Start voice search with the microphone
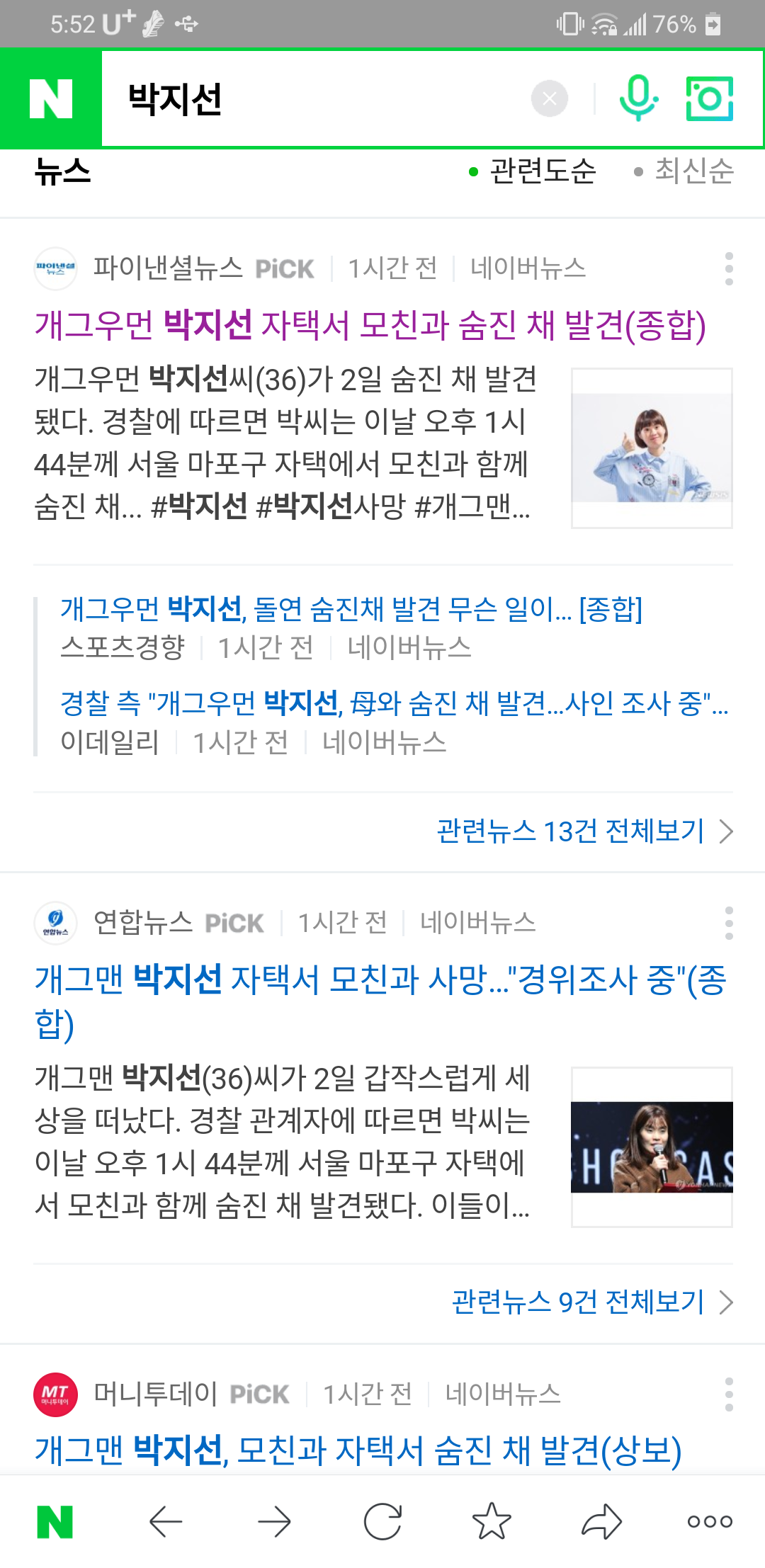The width and height of the screenshot is (765, 1568). pyautogui.click(x=638, y=98)
